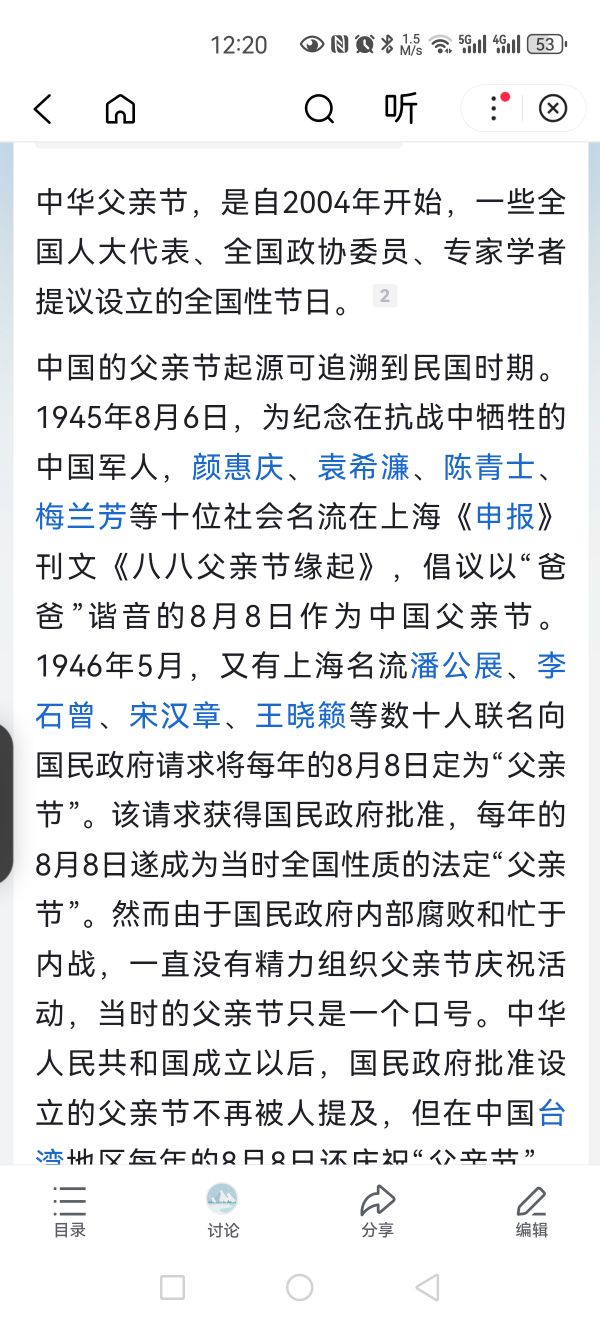
Task: Share this article via 分享
Action: (377, 1212)
